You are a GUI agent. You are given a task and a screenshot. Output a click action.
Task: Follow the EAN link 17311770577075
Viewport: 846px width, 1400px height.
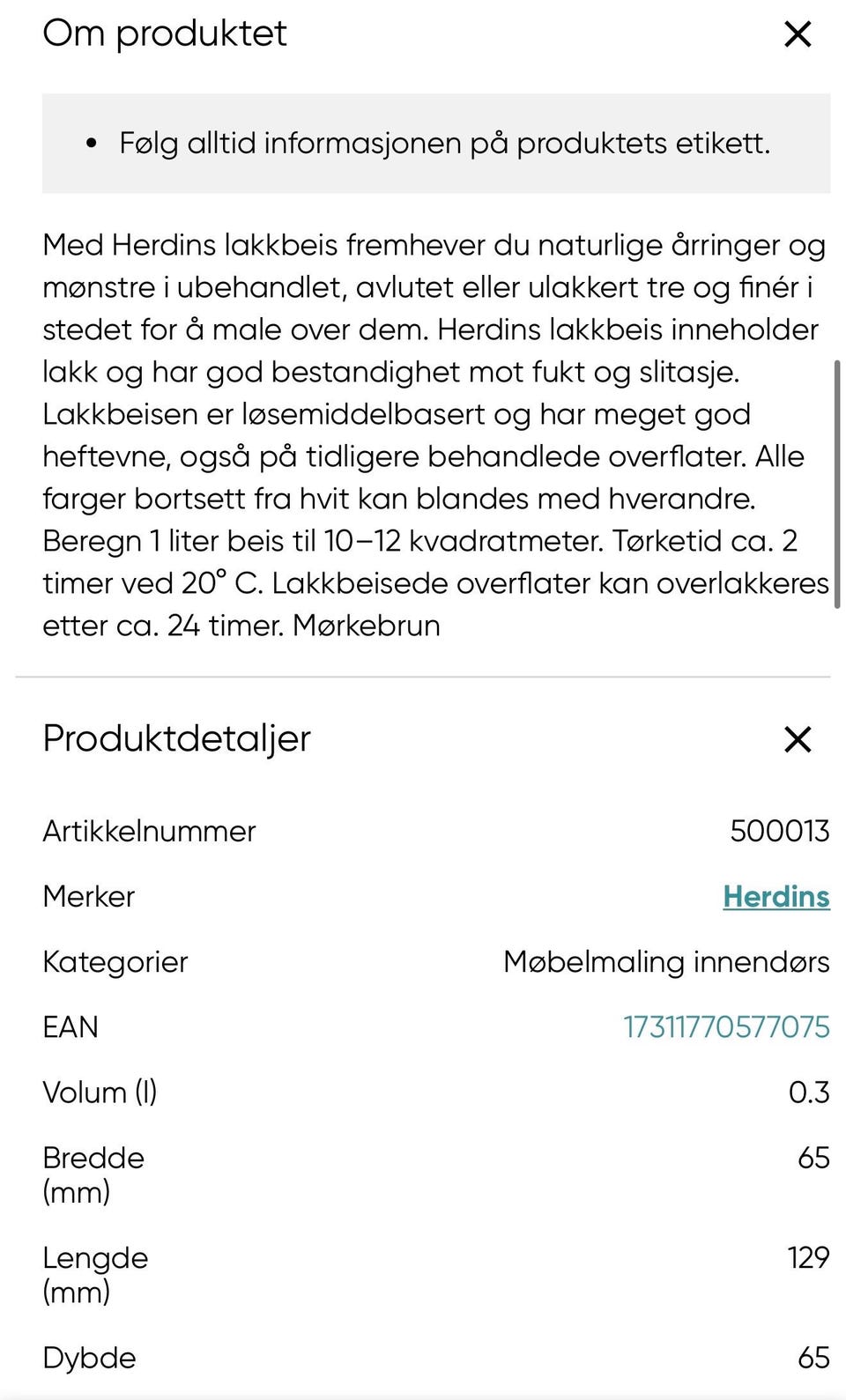click(726, 1026)
